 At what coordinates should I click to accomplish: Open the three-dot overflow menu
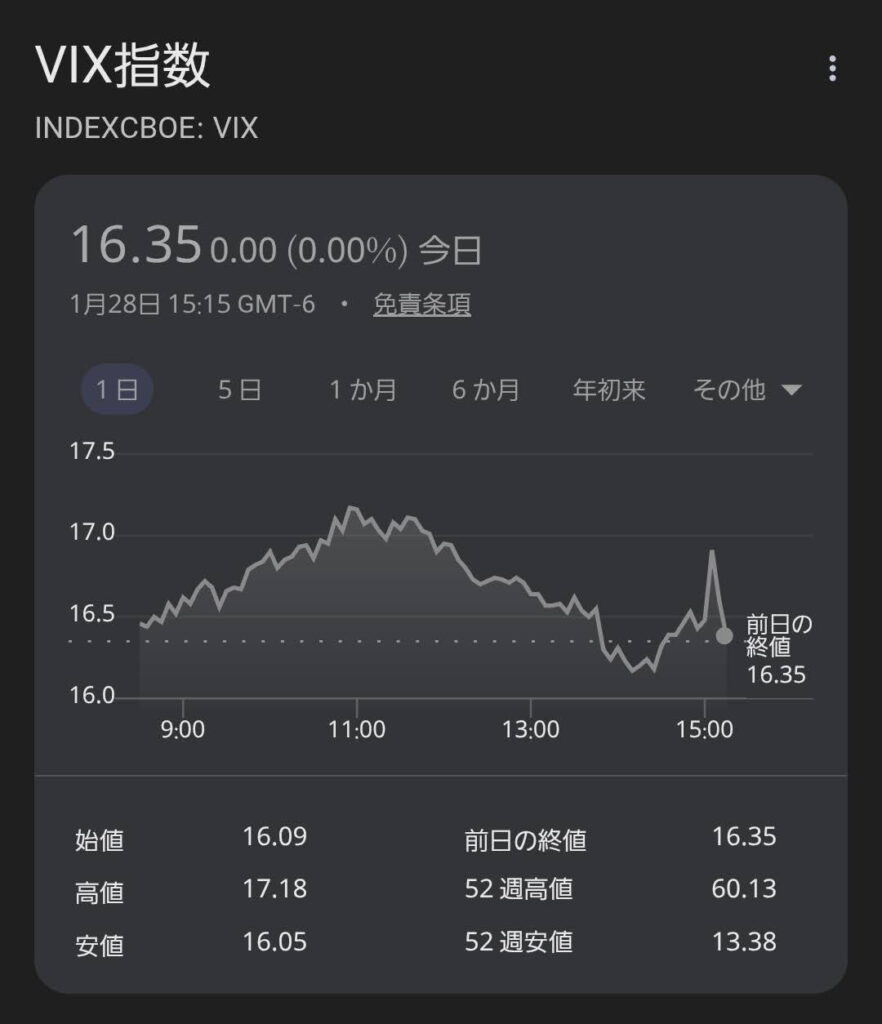tap(832, 69)
